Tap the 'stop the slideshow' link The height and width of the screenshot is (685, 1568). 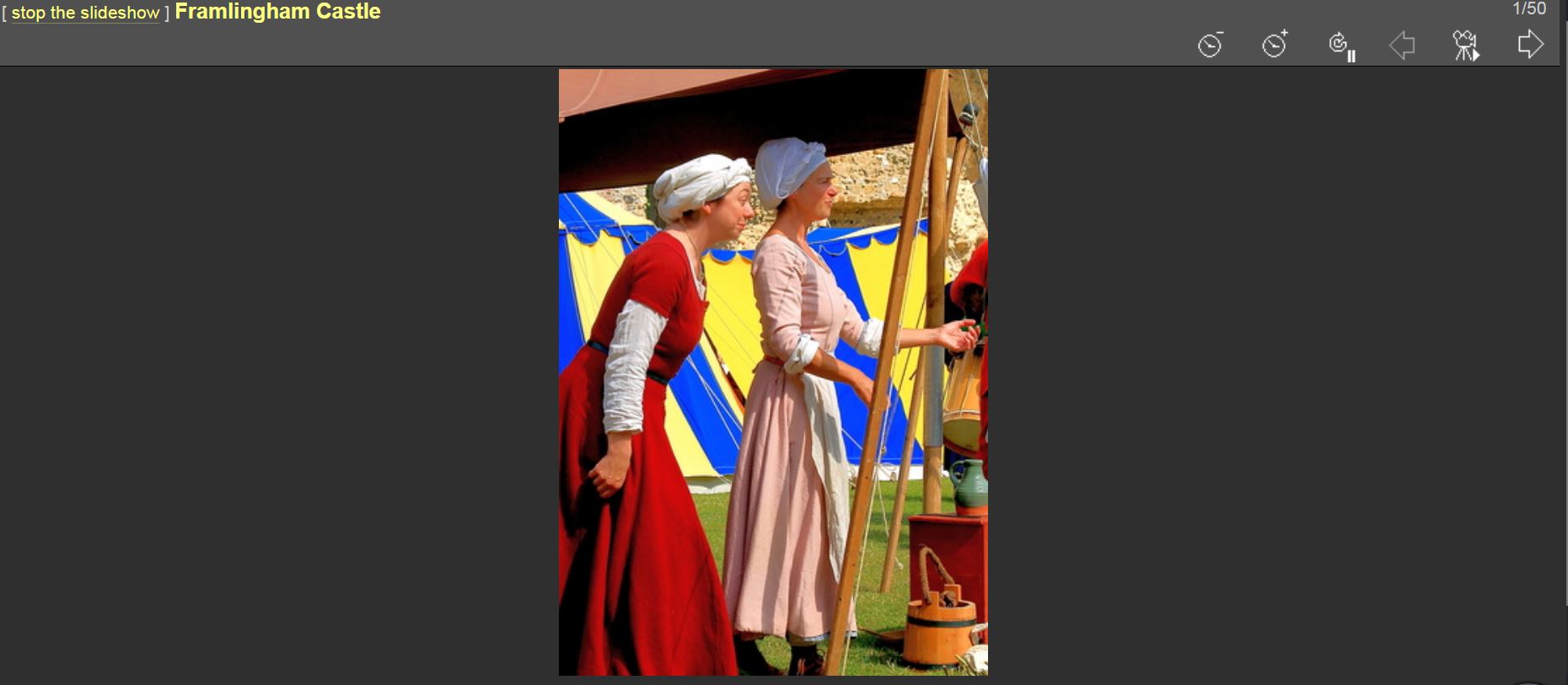85,13
